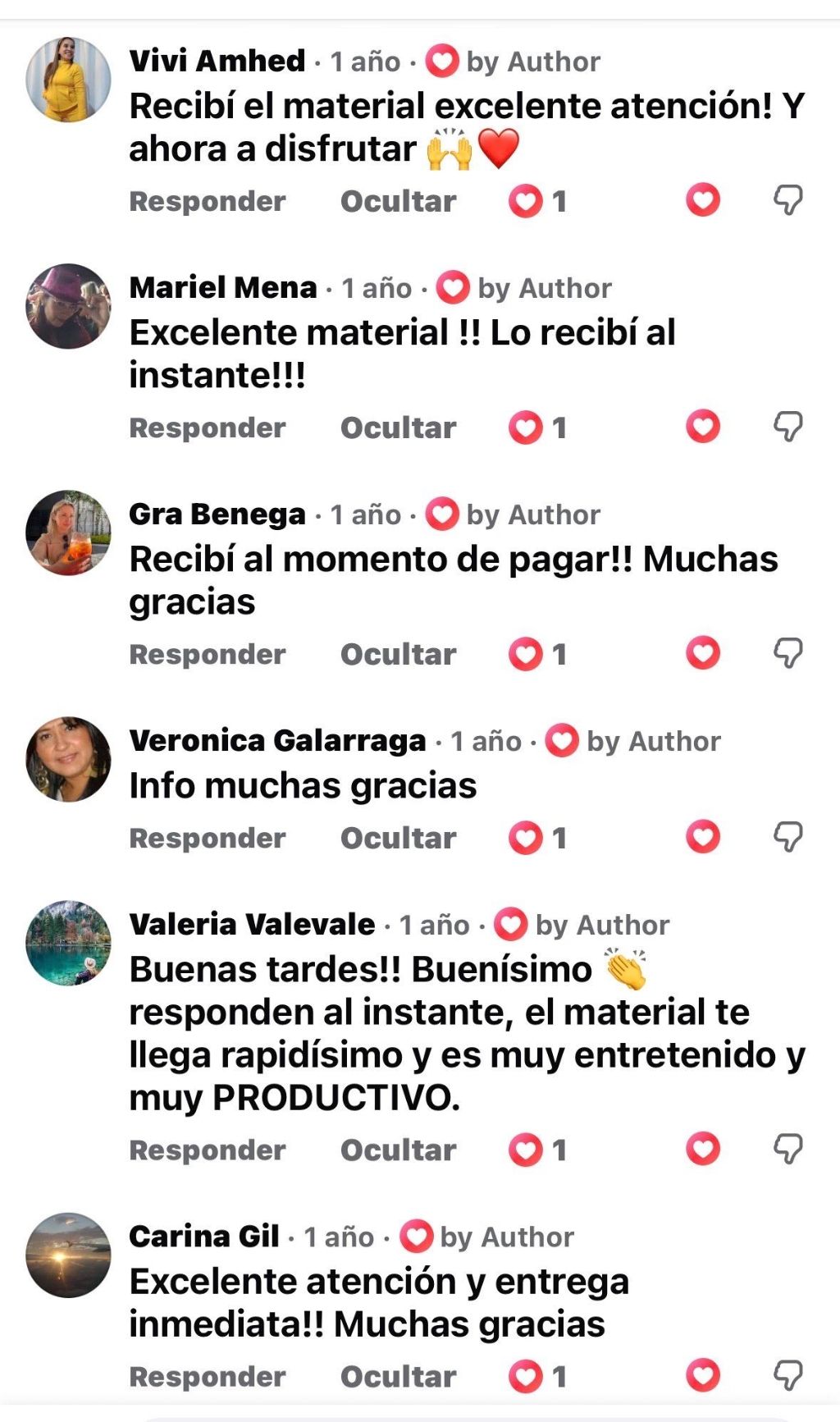
Task: Like Carina Gil's comment with a heart
Action: (703, 1375)
